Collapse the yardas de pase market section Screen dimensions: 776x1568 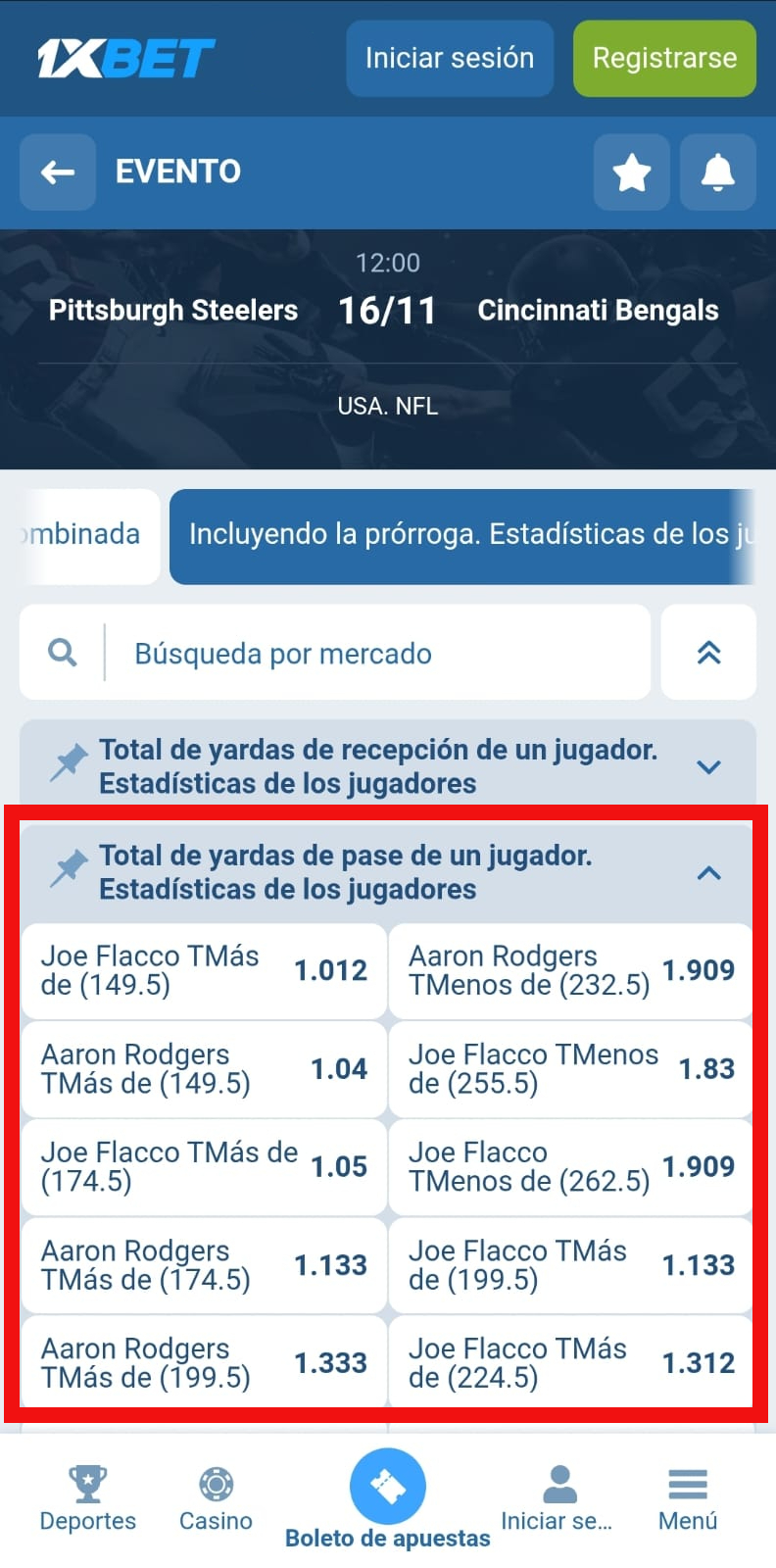coord(707,871)
